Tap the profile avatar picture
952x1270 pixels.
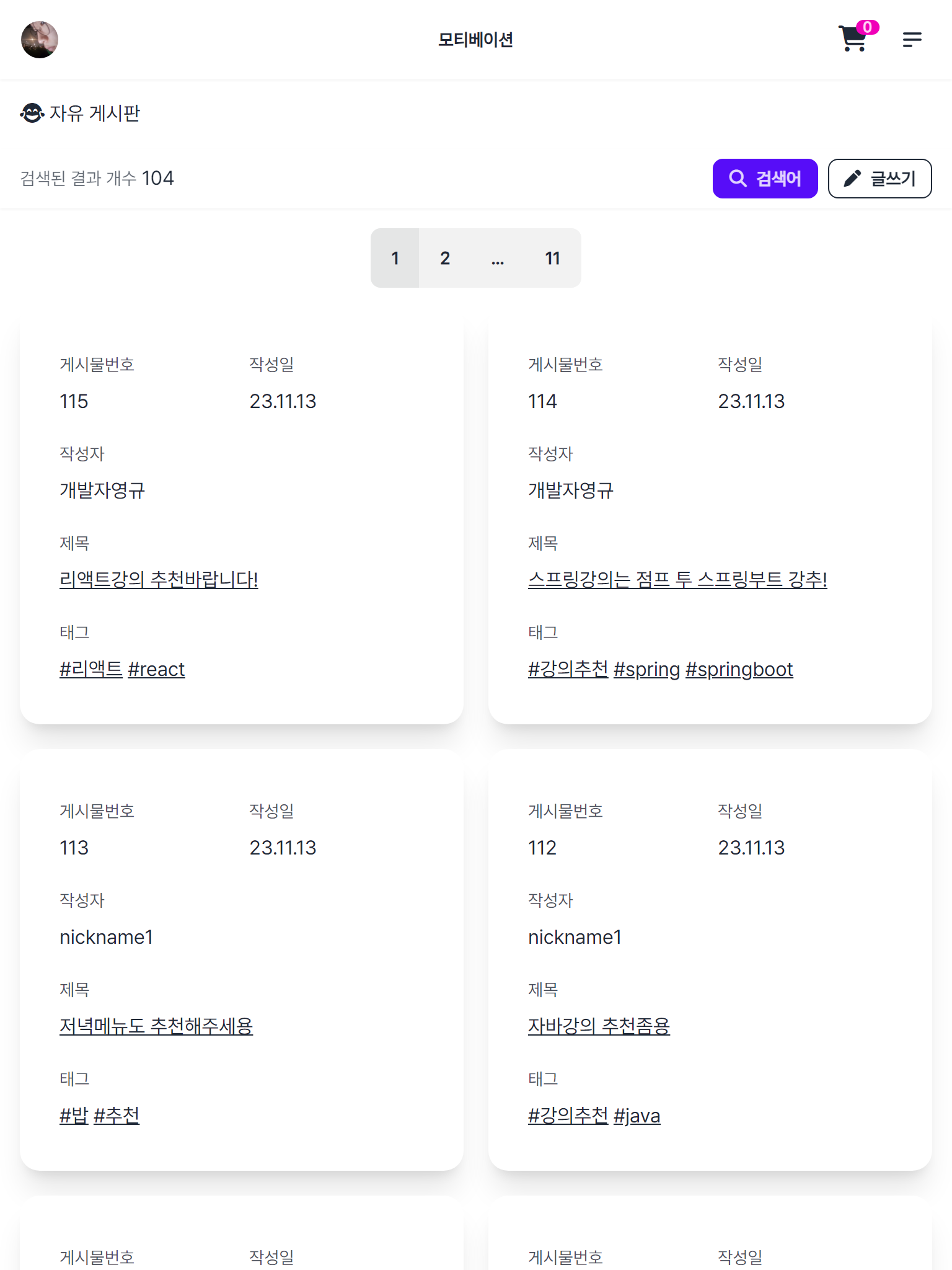pos(40,40)
